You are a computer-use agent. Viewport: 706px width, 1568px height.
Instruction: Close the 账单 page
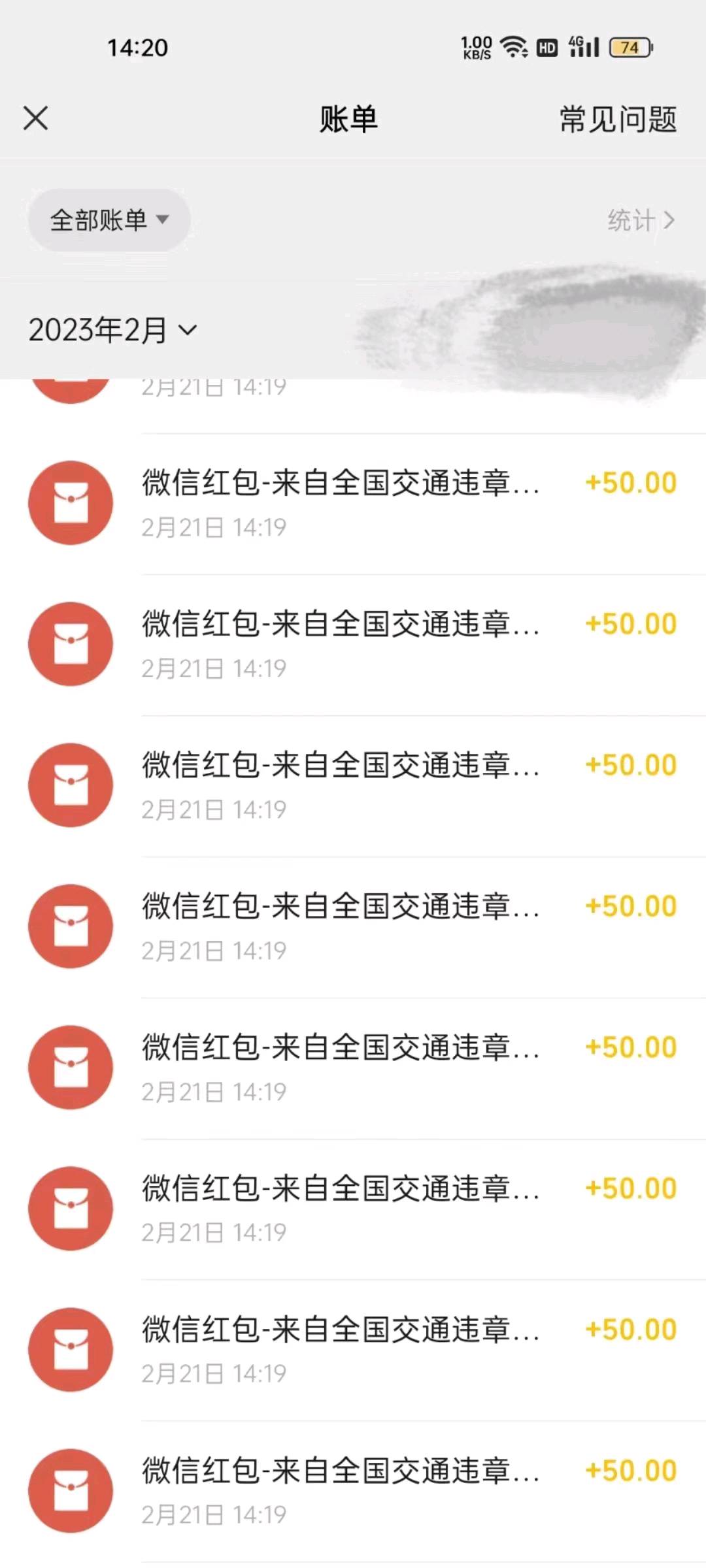coord(35,119)
